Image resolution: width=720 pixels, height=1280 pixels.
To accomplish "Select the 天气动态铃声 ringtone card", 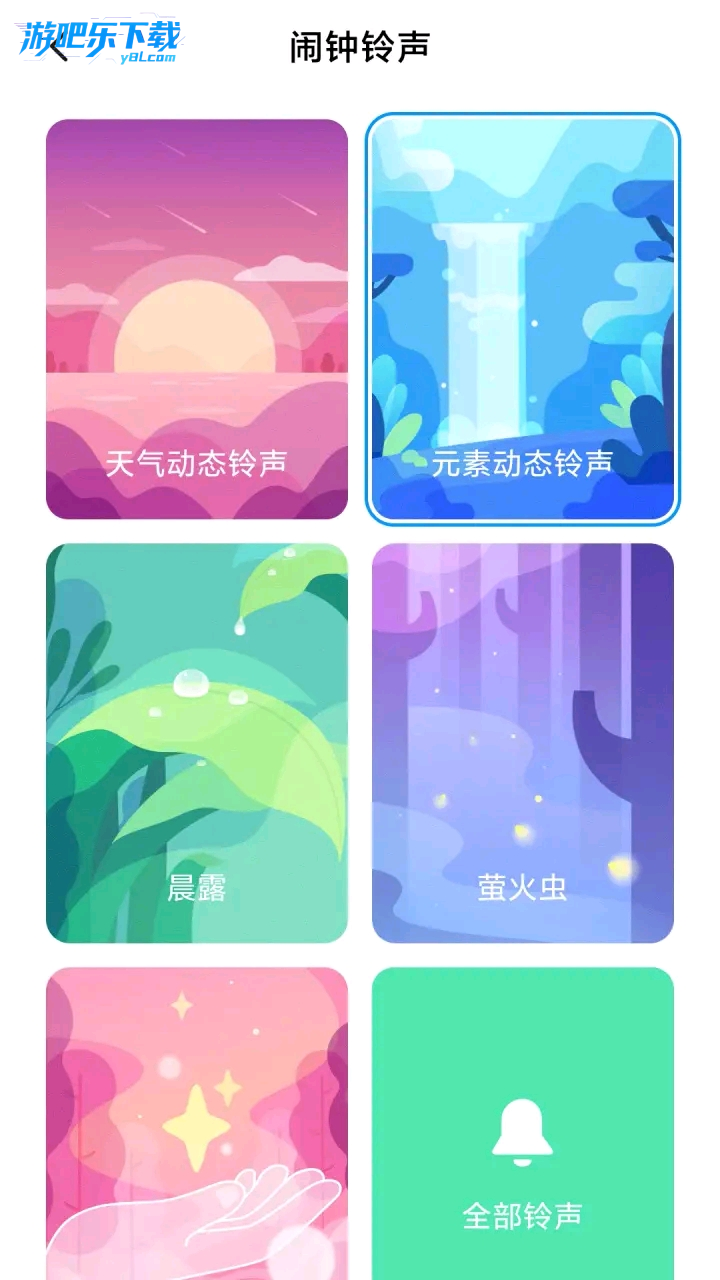I will click(197, 319).
